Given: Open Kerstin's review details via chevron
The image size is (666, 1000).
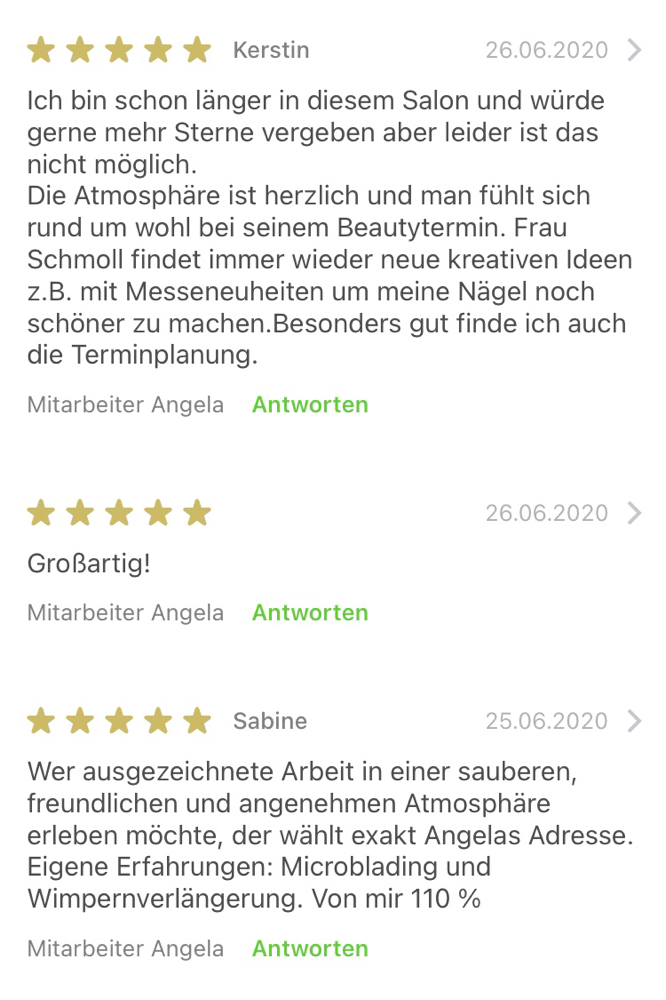Looking at the screenshot, I should click(x=634, y=50).
